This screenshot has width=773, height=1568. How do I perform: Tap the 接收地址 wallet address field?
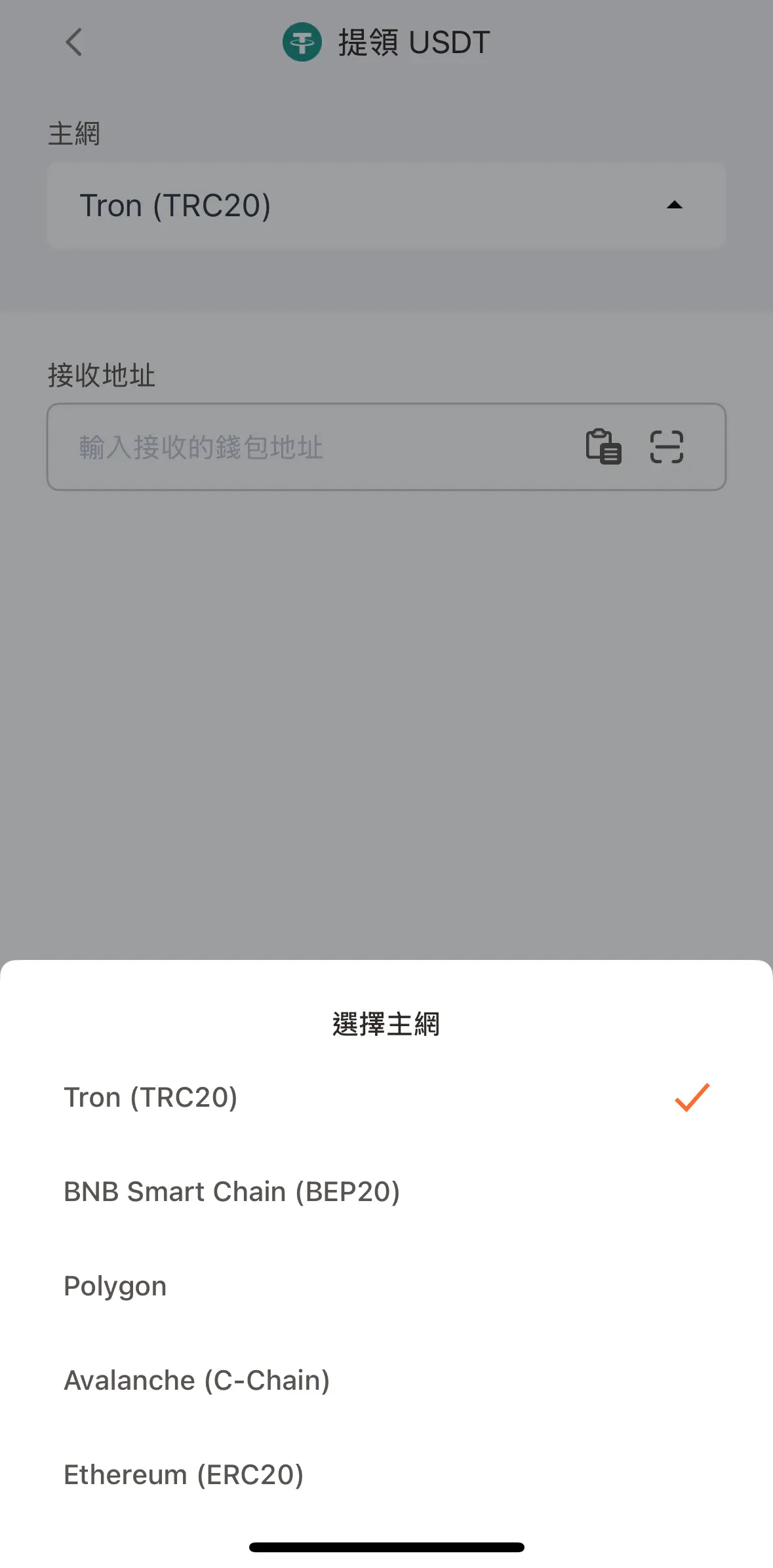(x=315, y=448)
